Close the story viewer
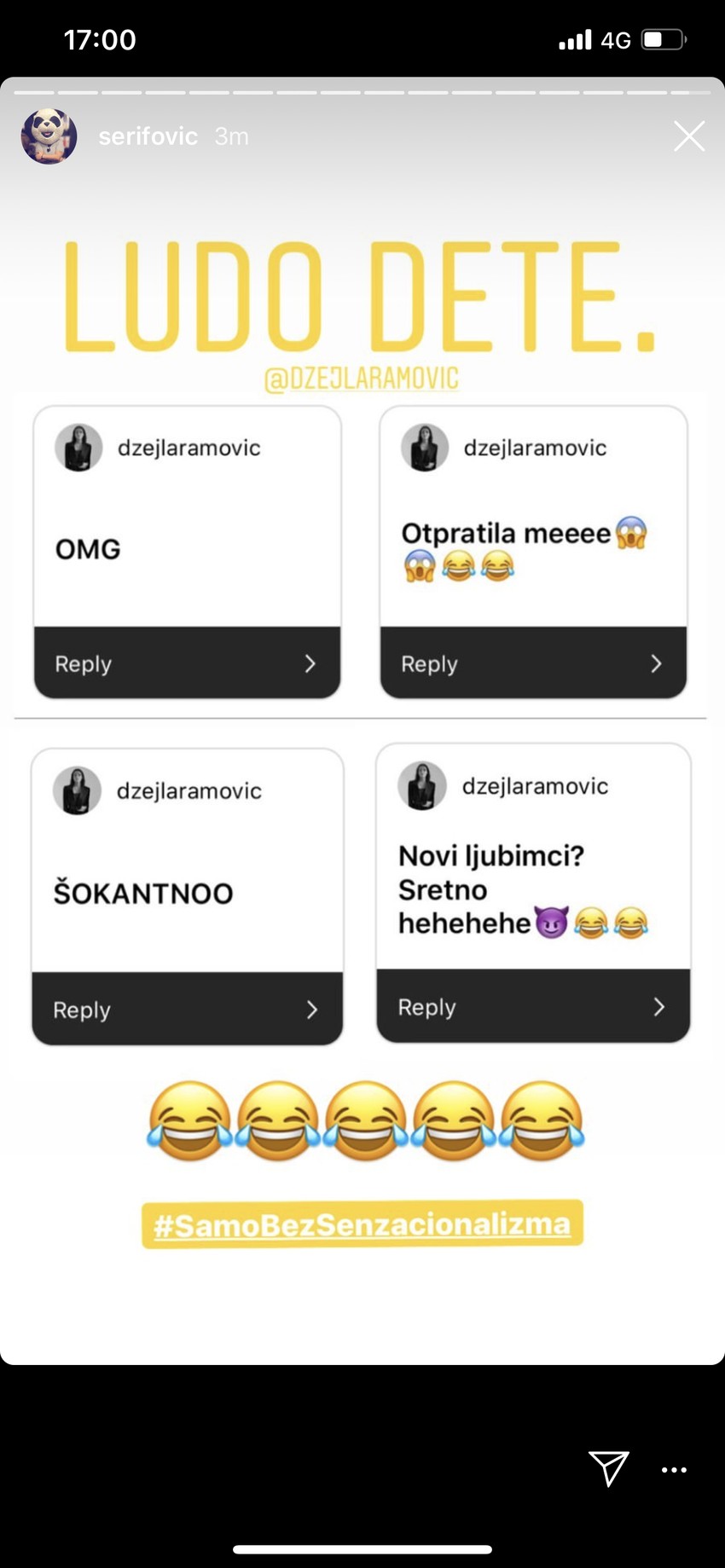This screenshot has width=725, height=1568. (688, 136)
